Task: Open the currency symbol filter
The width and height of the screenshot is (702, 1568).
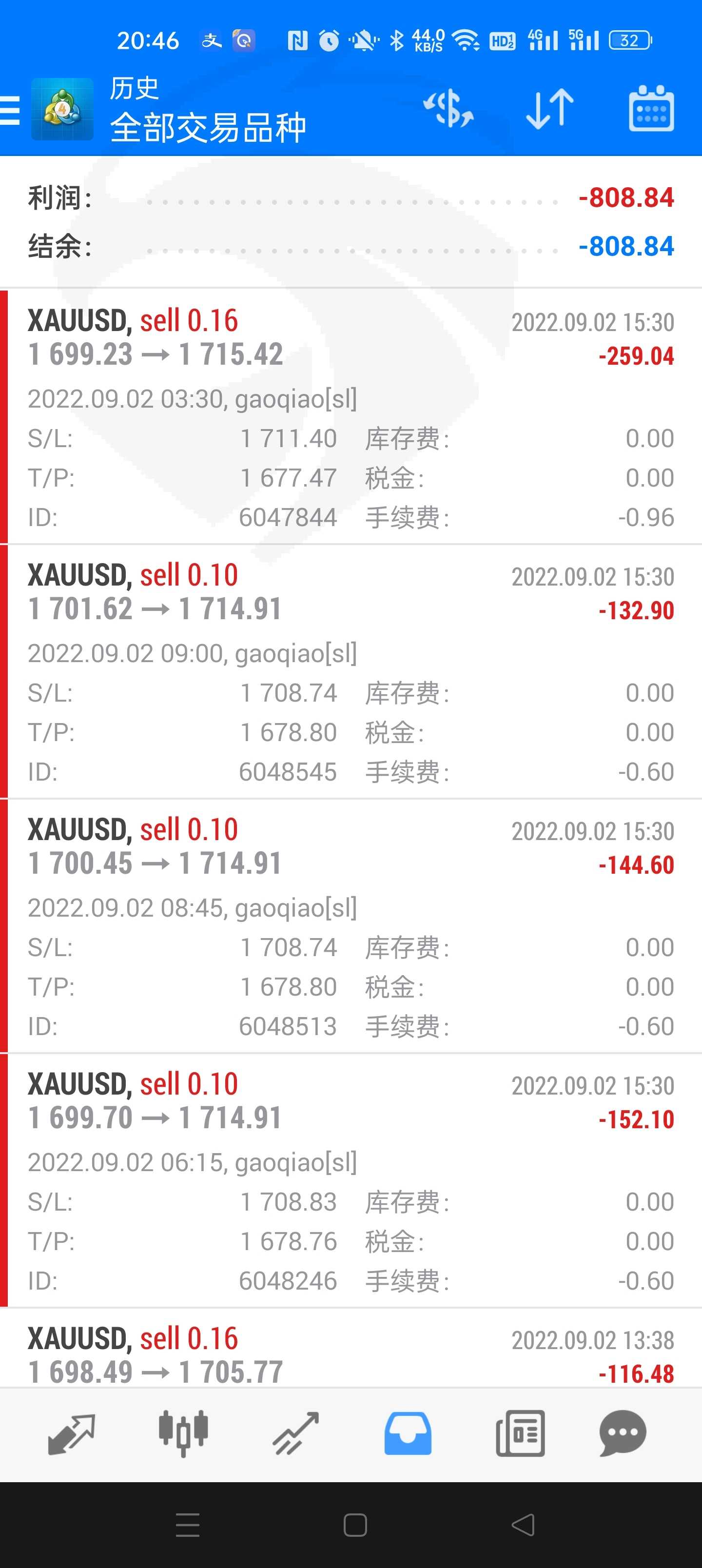Action: pyautogui.click(x=448, y=110)
